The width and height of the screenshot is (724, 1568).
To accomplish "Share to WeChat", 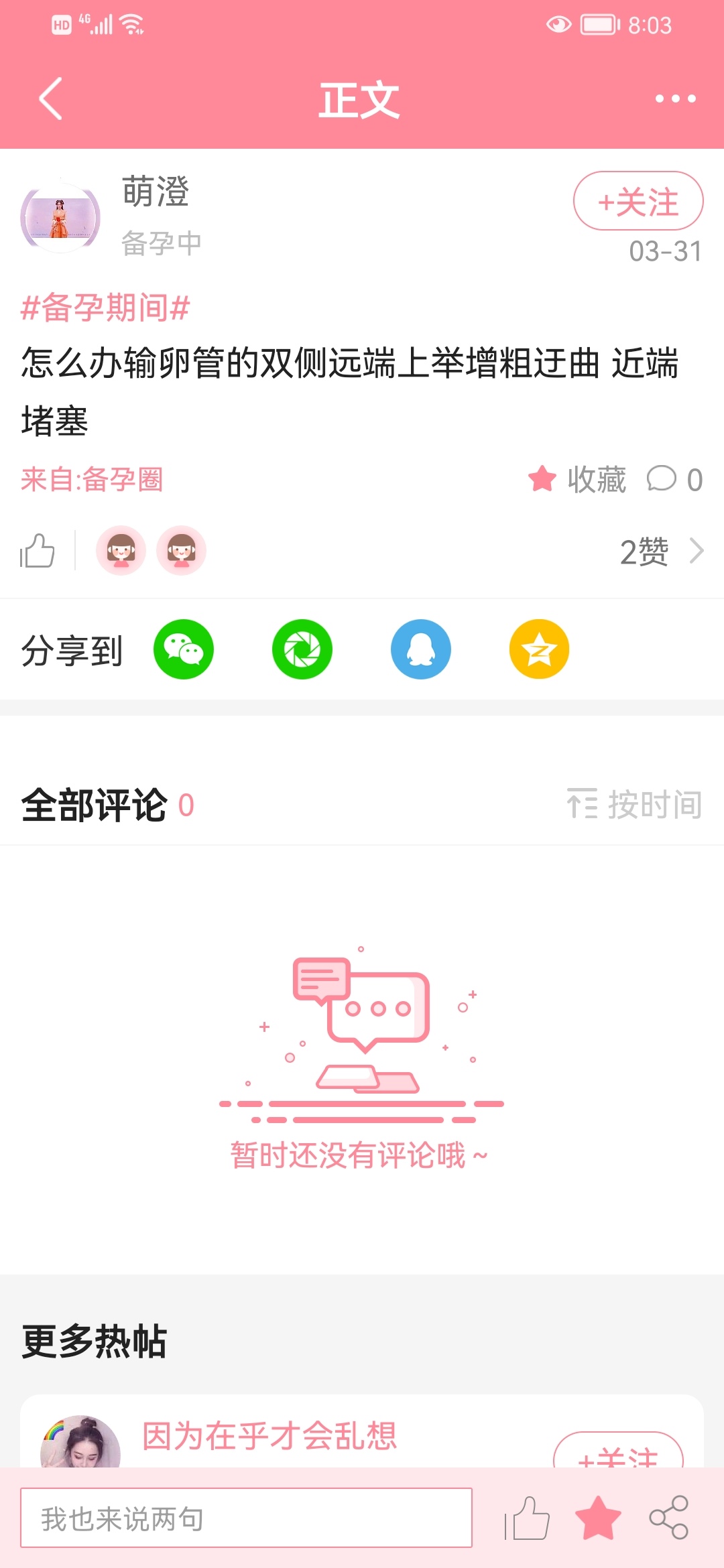I will pyautogui.click(x=184, y=649).
